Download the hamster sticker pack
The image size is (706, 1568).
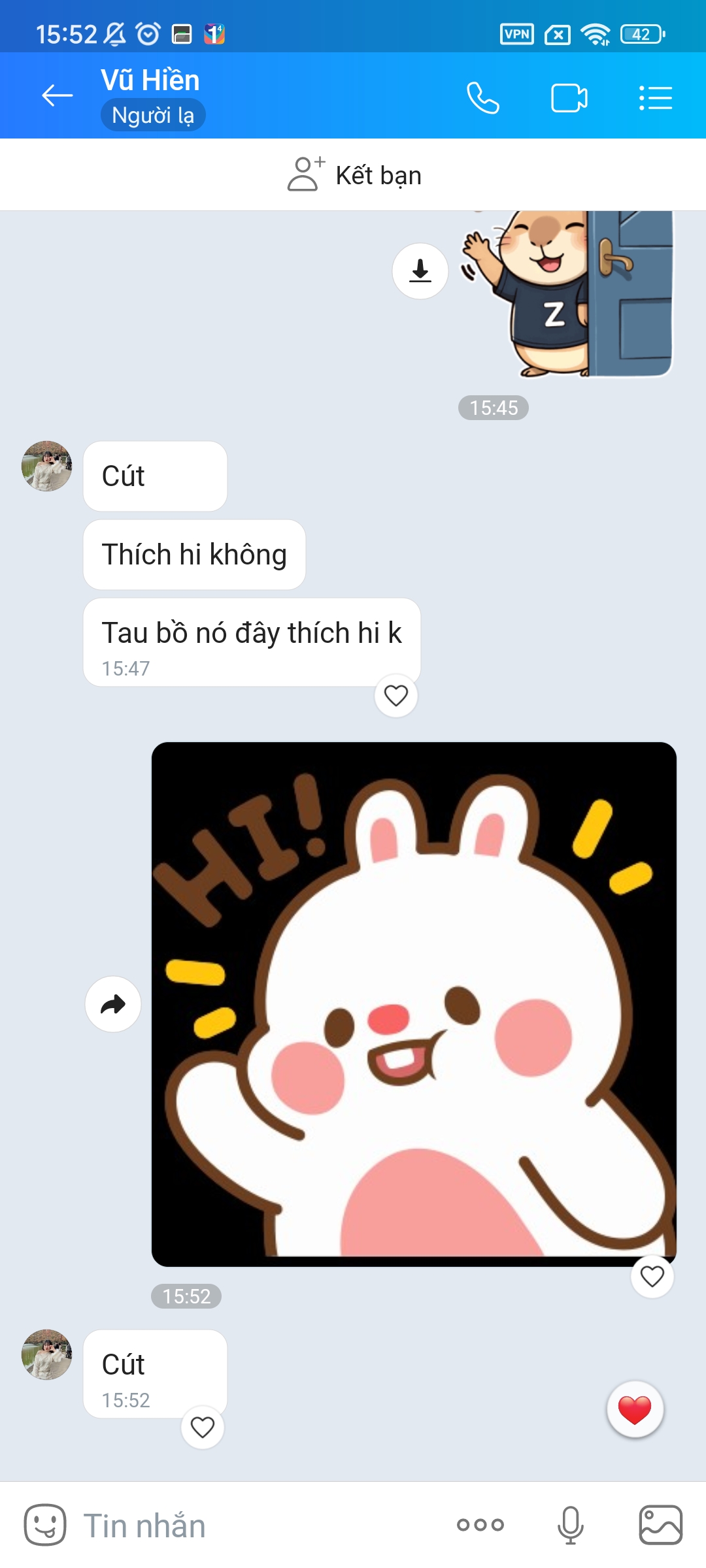(x=420, y=270)
